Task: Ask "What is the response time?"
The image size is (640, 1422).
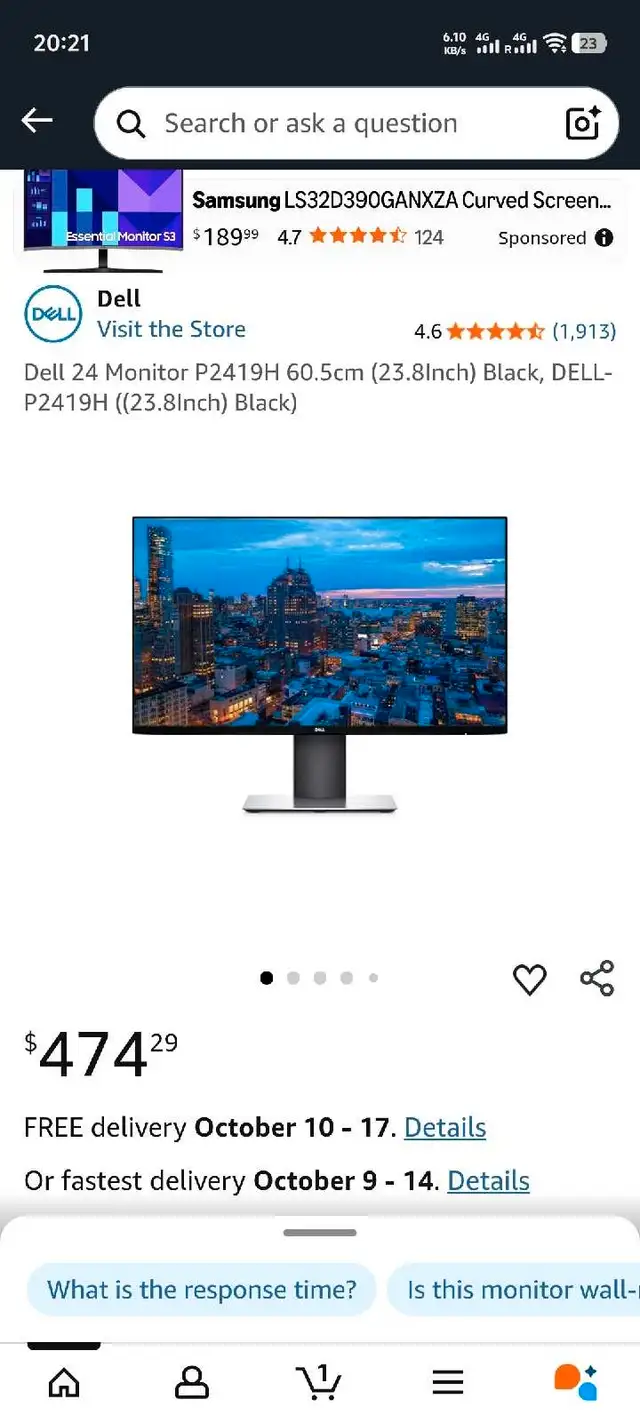Action: [x=201, y=1289]
